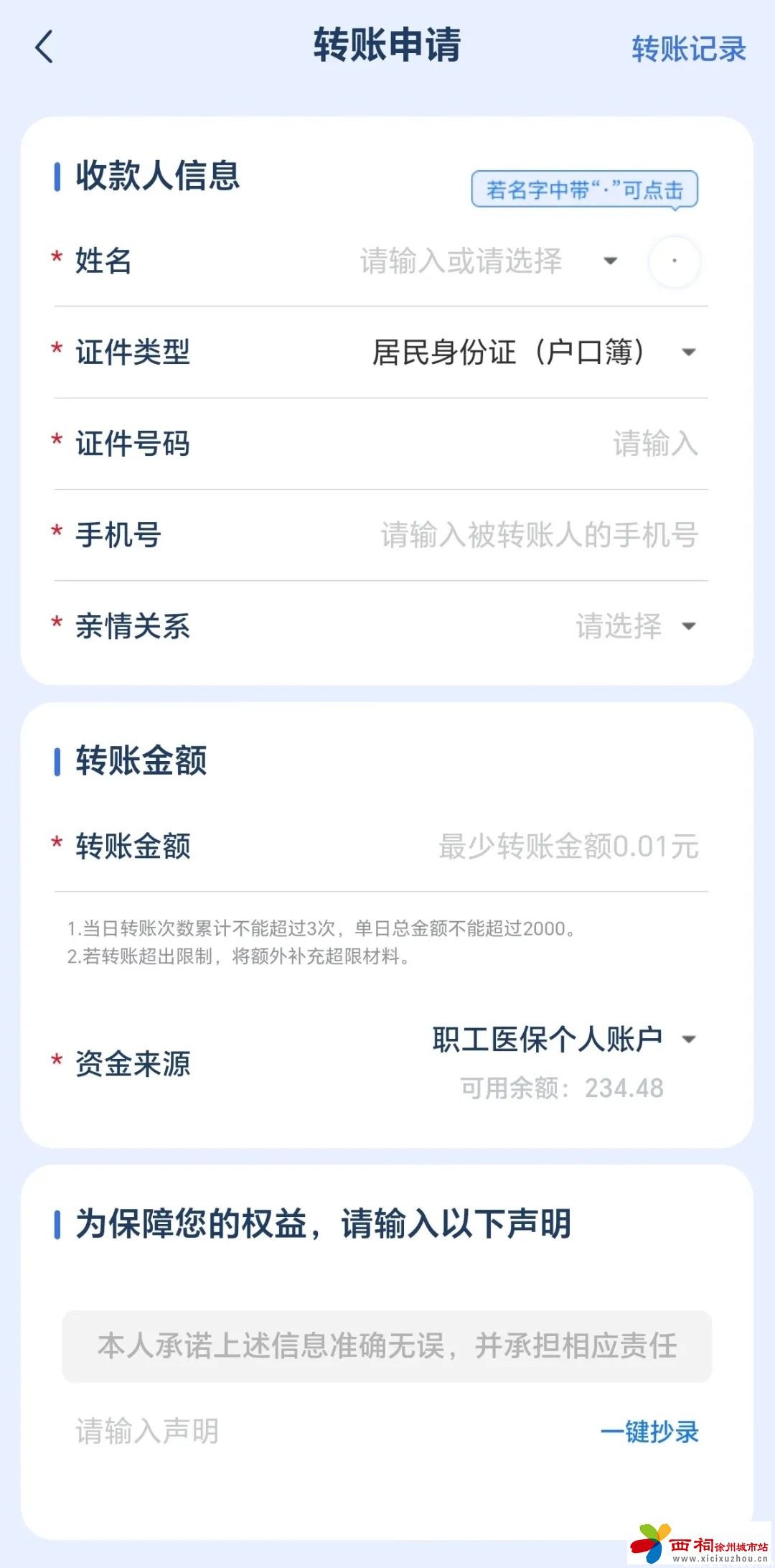Click the back arrow to return

click(43, 49)
